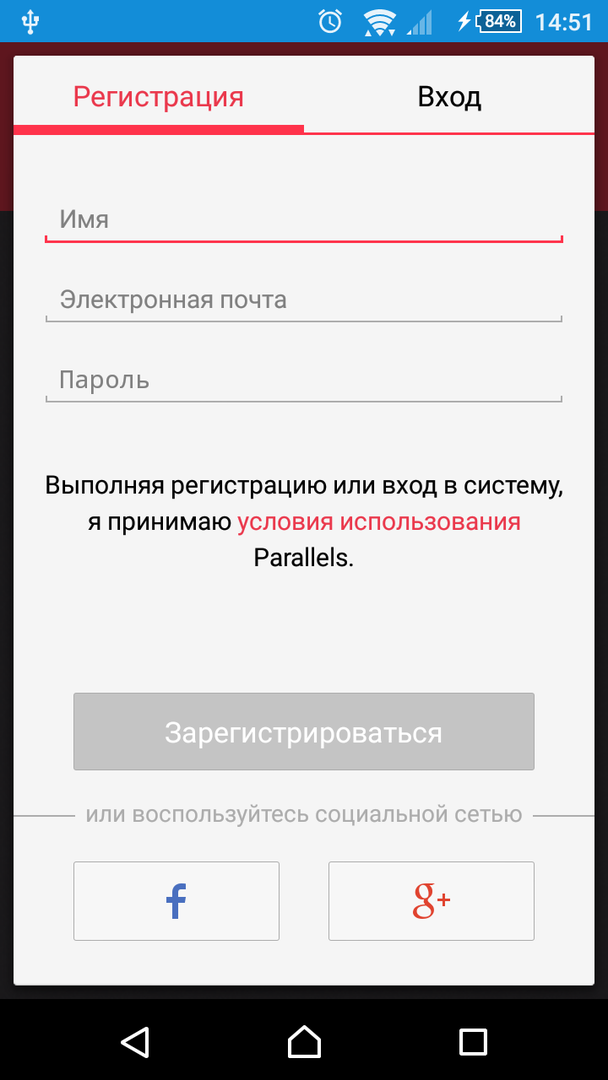Viewport: 608px width, 1080px height.
Task: Open the условия использования link
Action: click(x=378, y=522)
